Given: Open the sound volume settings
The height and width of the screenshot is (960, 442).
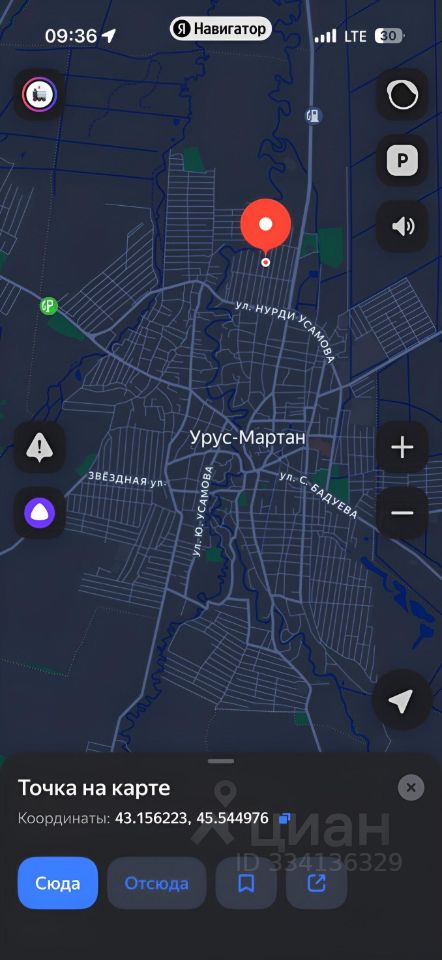Looking at the screenshot, I should [x=402, y=227].
